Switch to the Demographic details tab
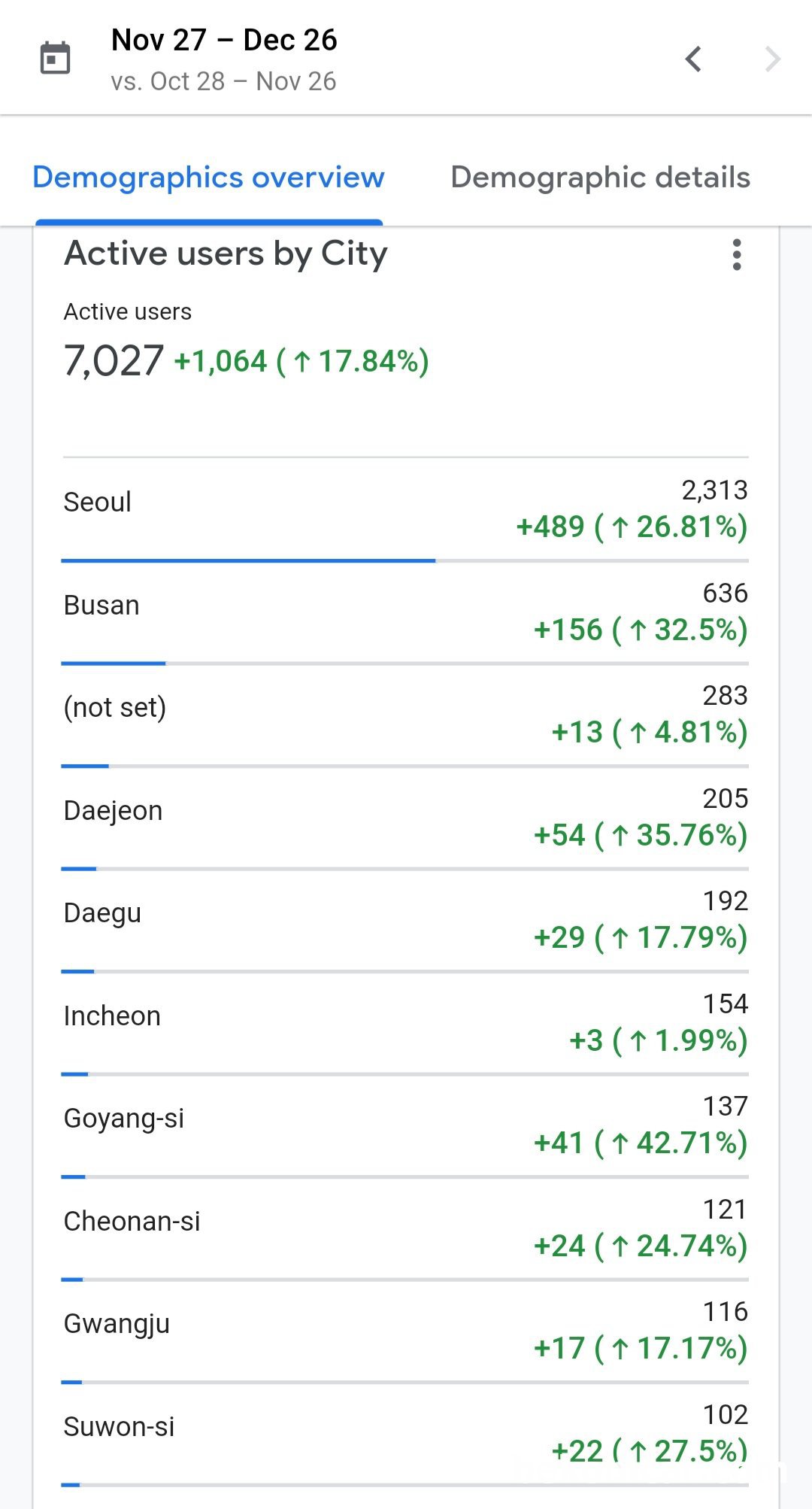This screenshot has height=1509, width=812. pos(599,177)
